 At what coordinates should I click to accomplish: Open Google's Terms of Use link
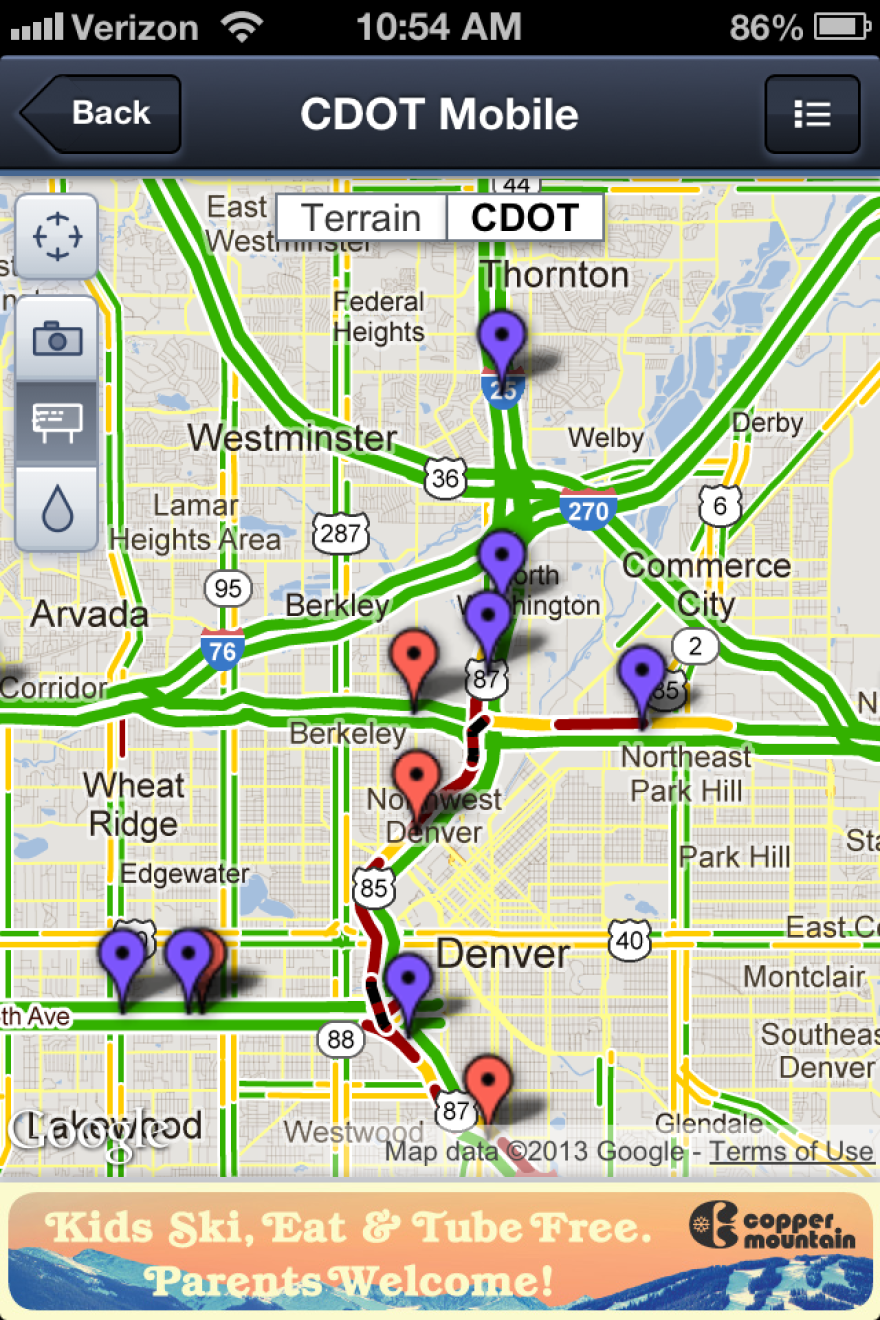791,1152
